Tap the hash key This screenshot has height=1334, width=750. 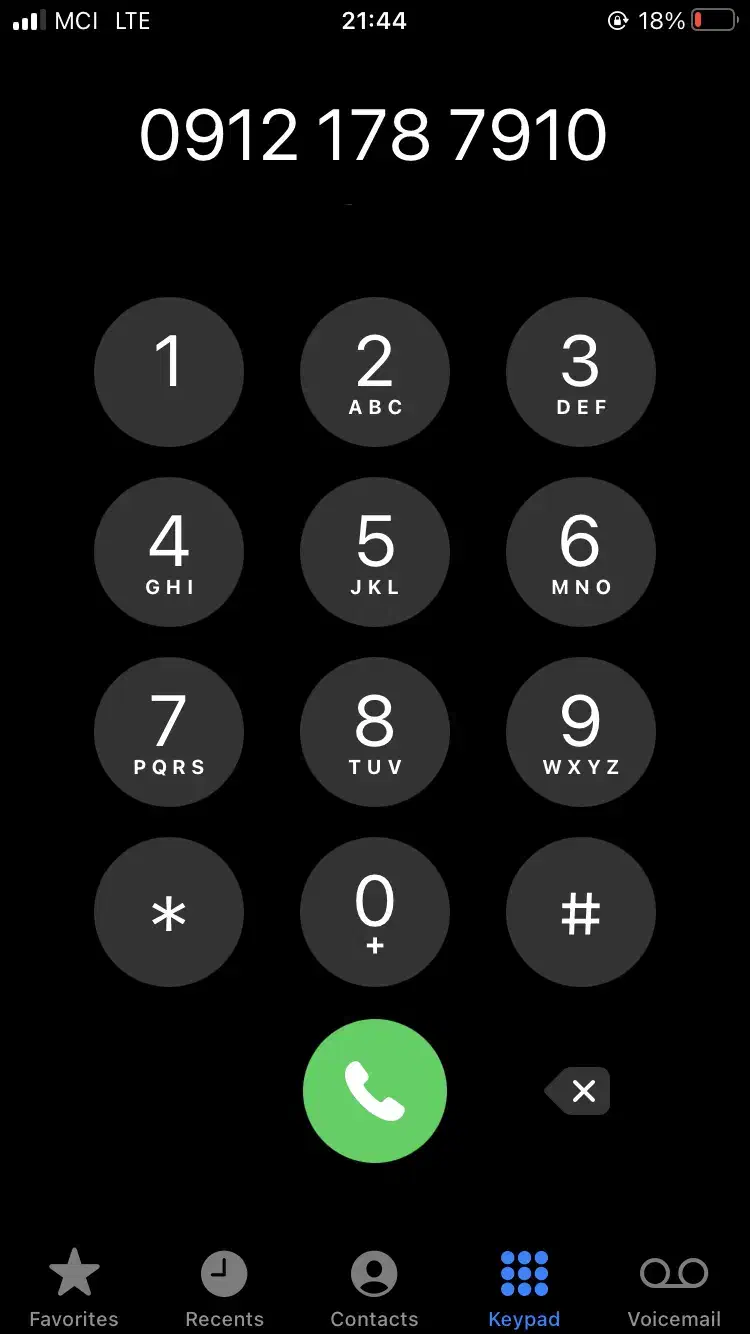pos(581,912)
